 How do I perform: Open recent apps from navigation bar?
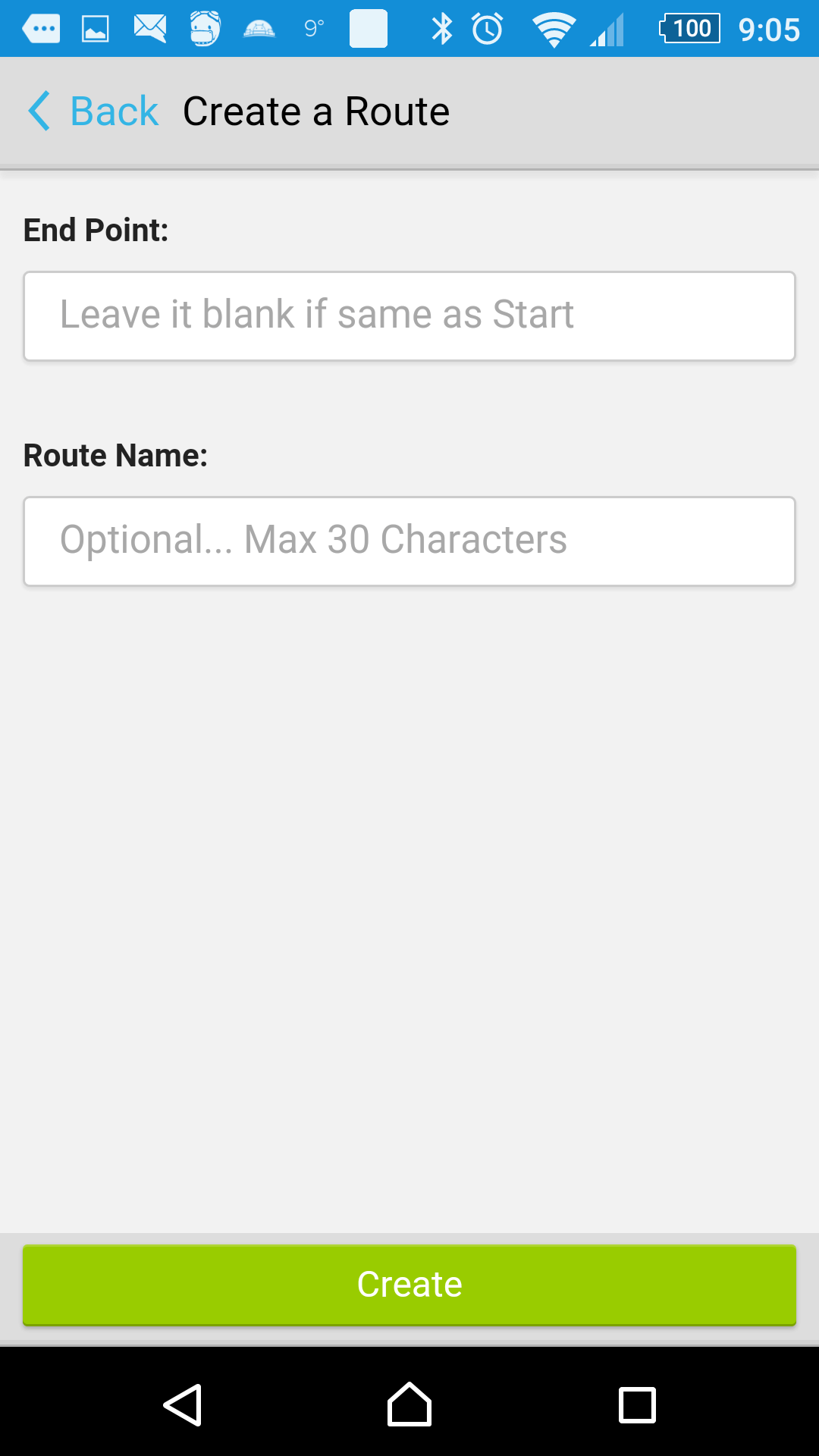(637, 1405)
